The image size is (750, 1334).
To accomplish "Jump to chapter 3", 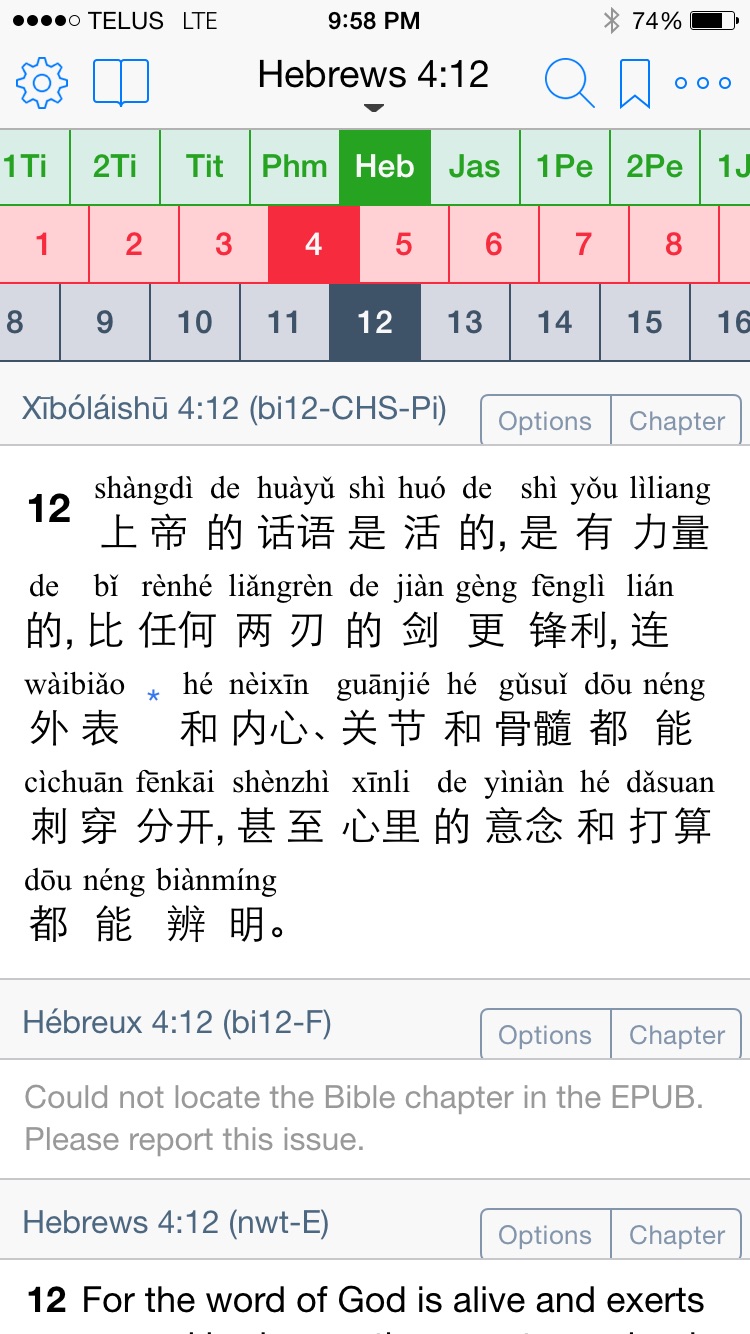I will click(224, 244).
